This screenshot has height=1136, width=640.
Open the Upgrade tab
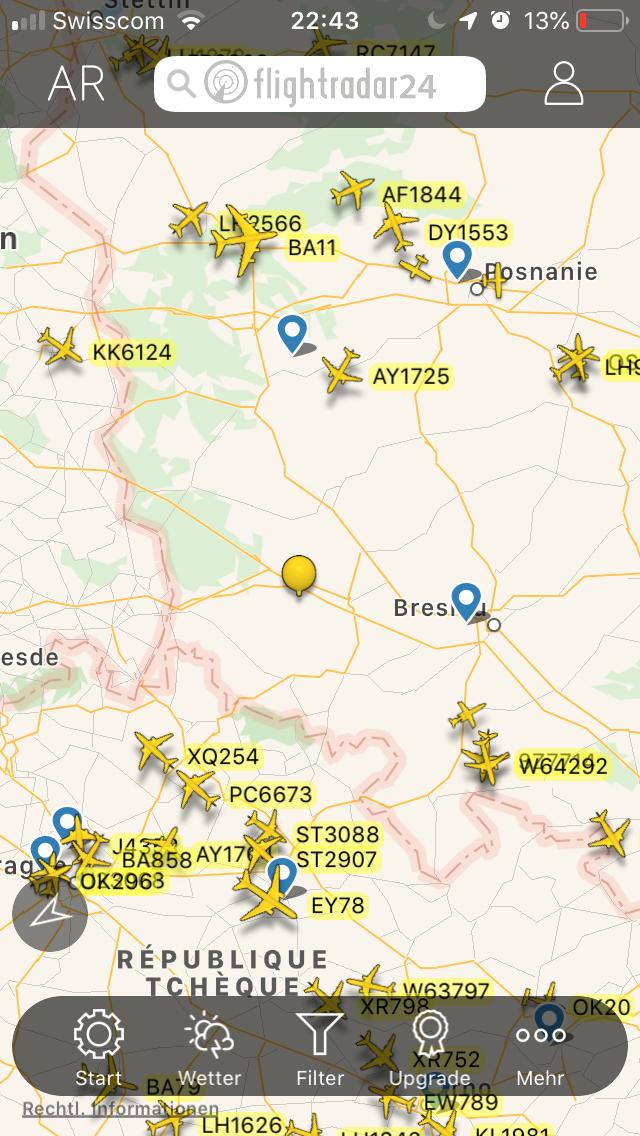[x=430, y=1048]
